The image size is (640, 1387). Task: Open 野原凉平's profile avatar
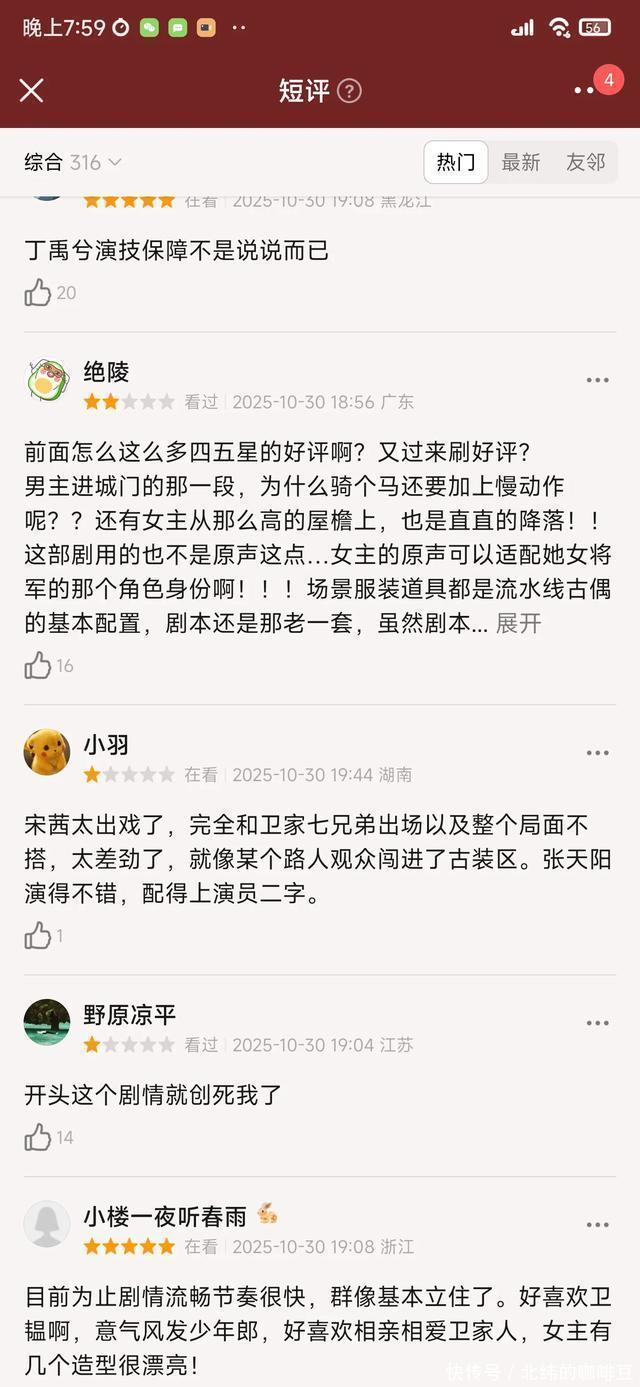click(x=47, y=1023)
